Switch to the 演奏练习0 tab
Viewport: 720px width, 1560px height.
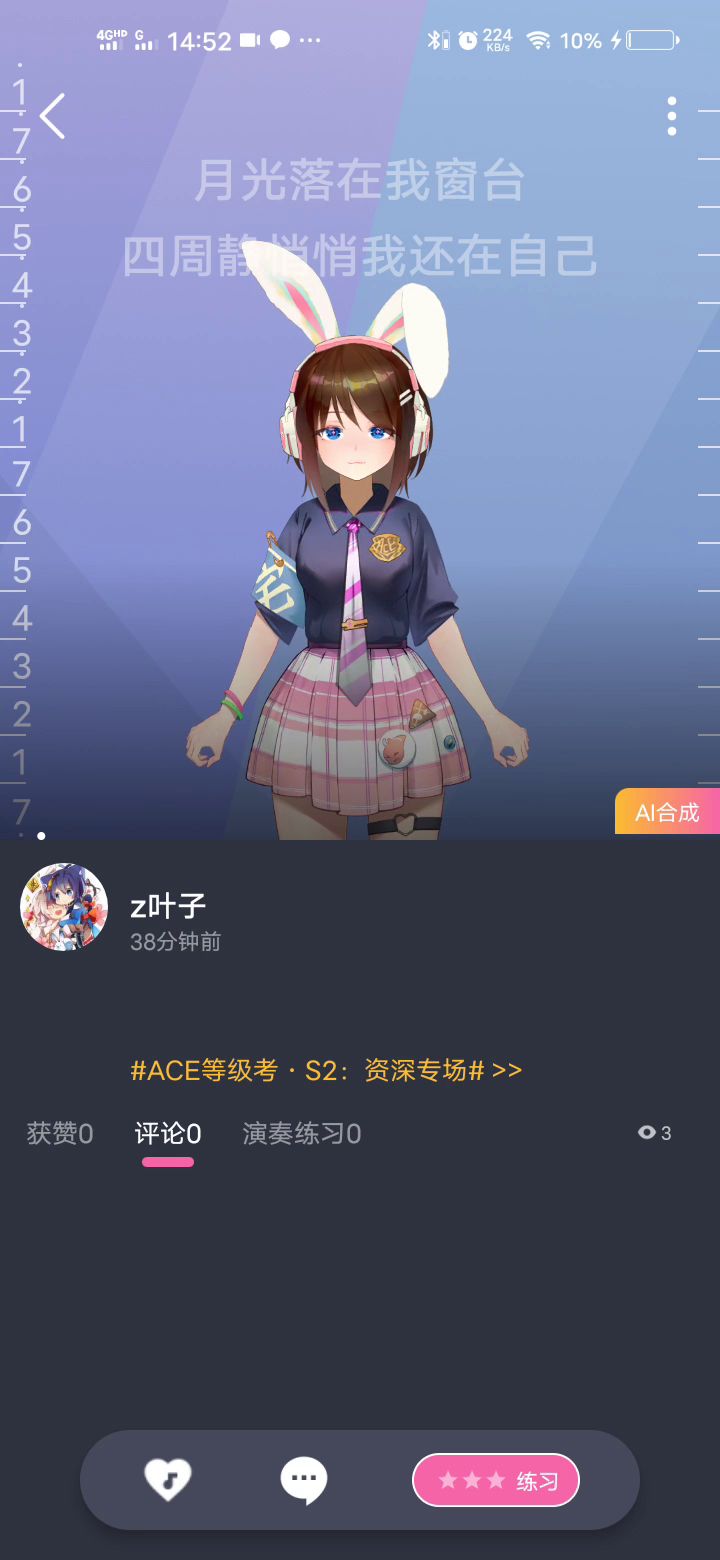coord(302,1133)
